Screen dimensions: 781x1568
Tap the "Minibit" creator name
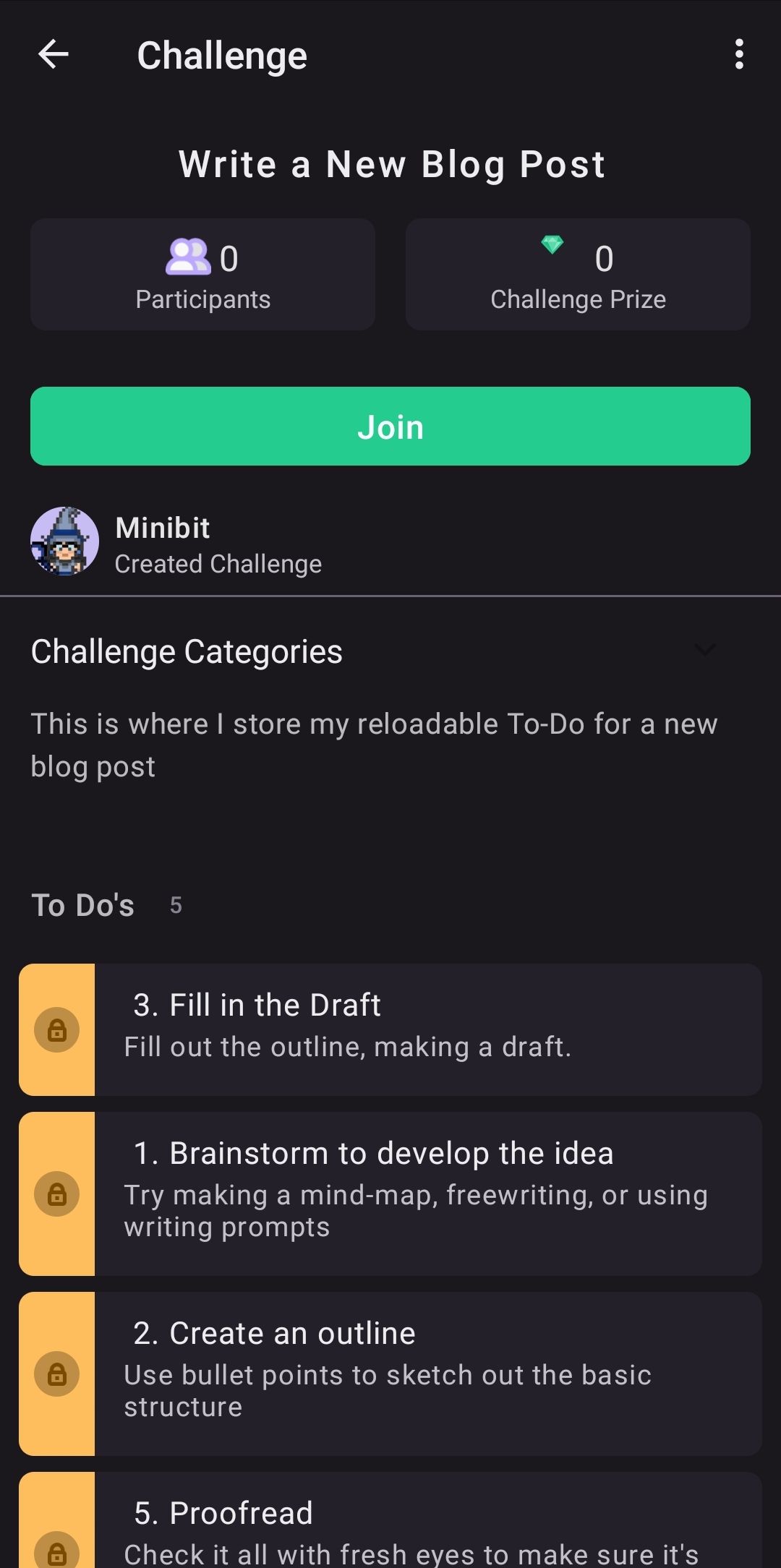point(163,528)
